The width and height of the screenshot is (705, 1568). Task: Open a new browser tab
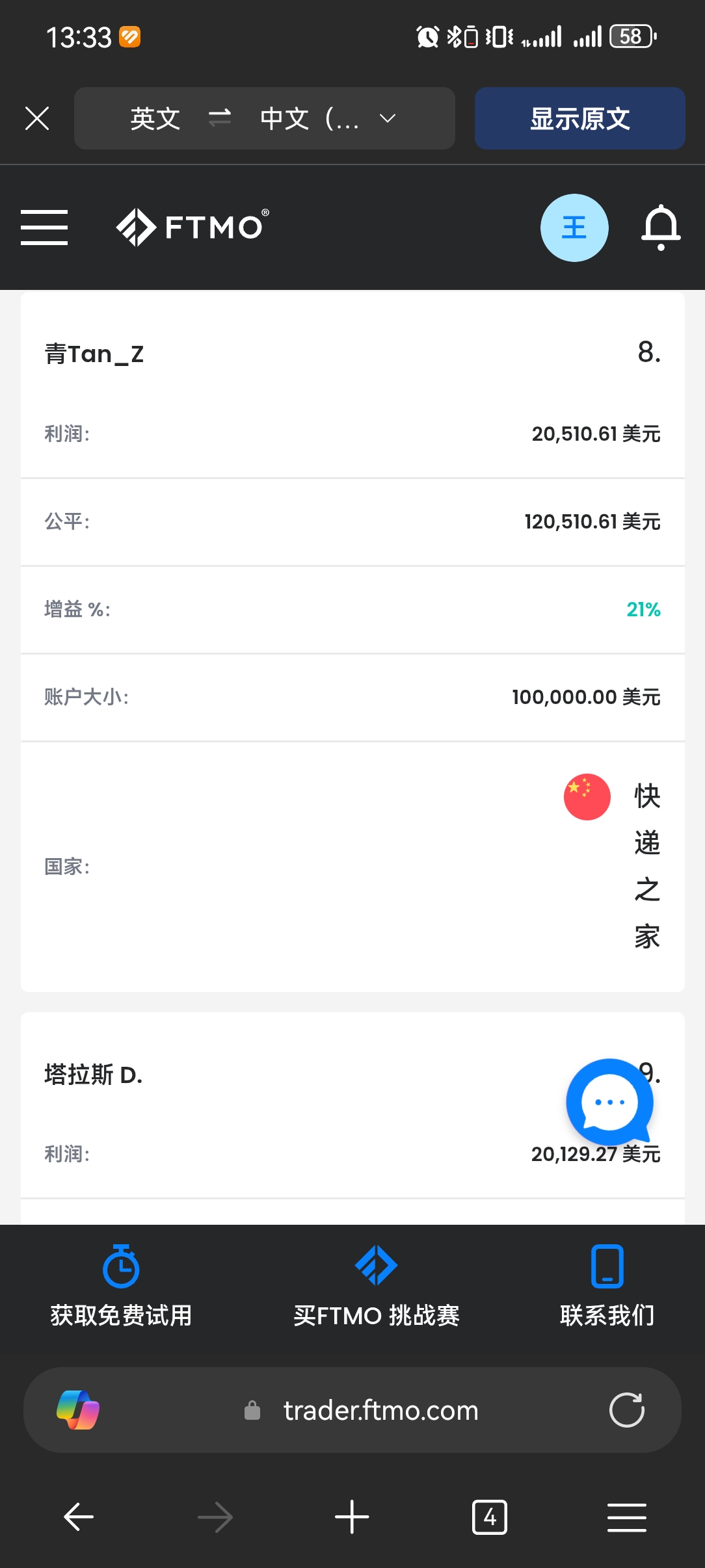[x=352, y=1517]
